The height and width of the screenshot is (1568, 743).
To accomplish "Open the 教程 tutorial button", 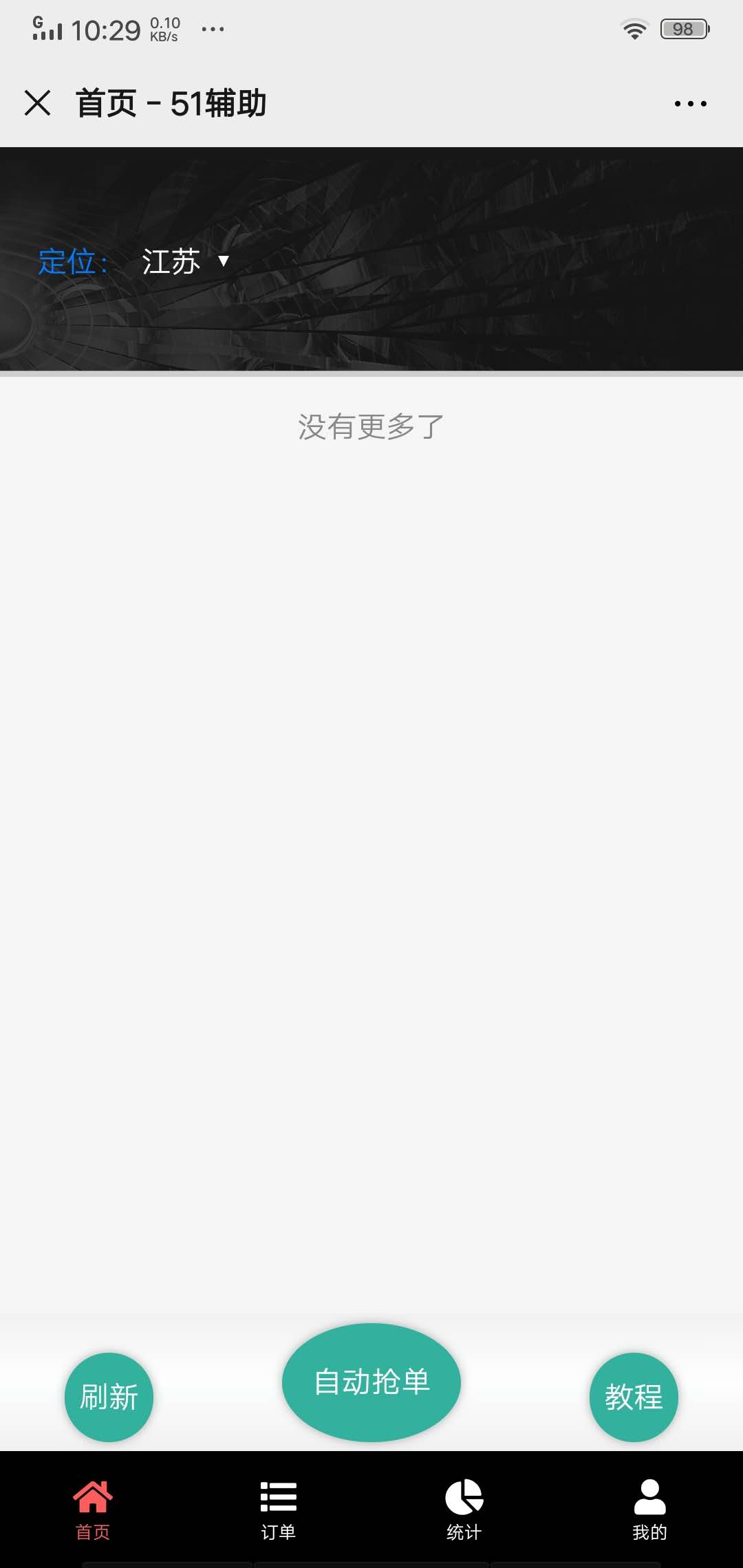I will pyautogui.click(x=634, y=1397).
